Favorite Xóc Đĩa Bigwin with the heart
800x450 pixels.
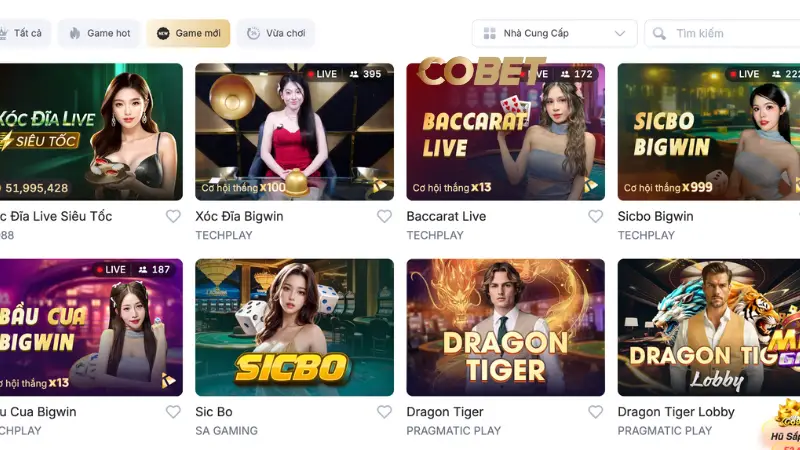pos(384,216)
